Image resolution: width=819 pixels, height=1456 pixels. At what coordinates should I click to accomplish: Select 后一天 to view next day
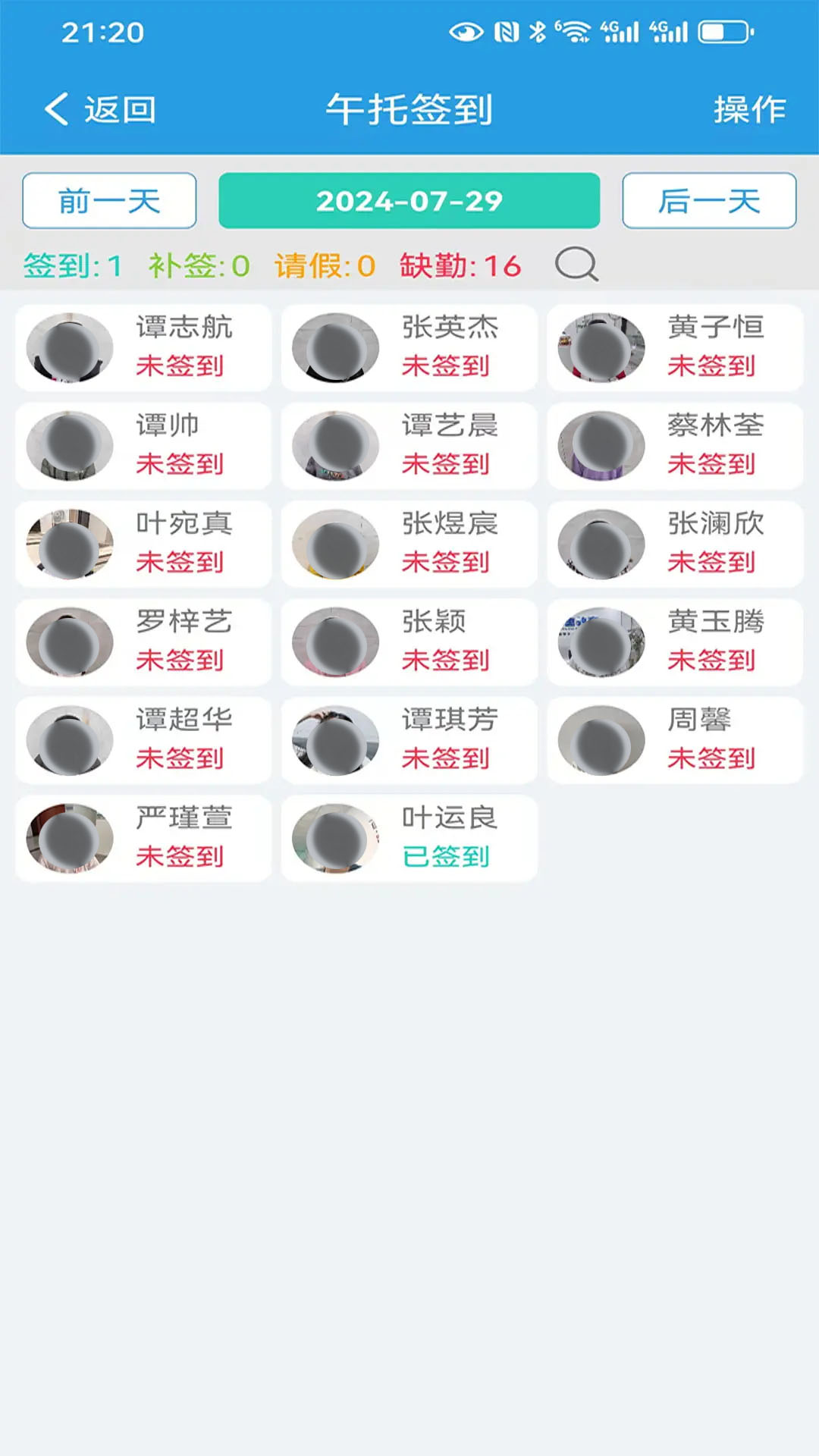(708, 200)
